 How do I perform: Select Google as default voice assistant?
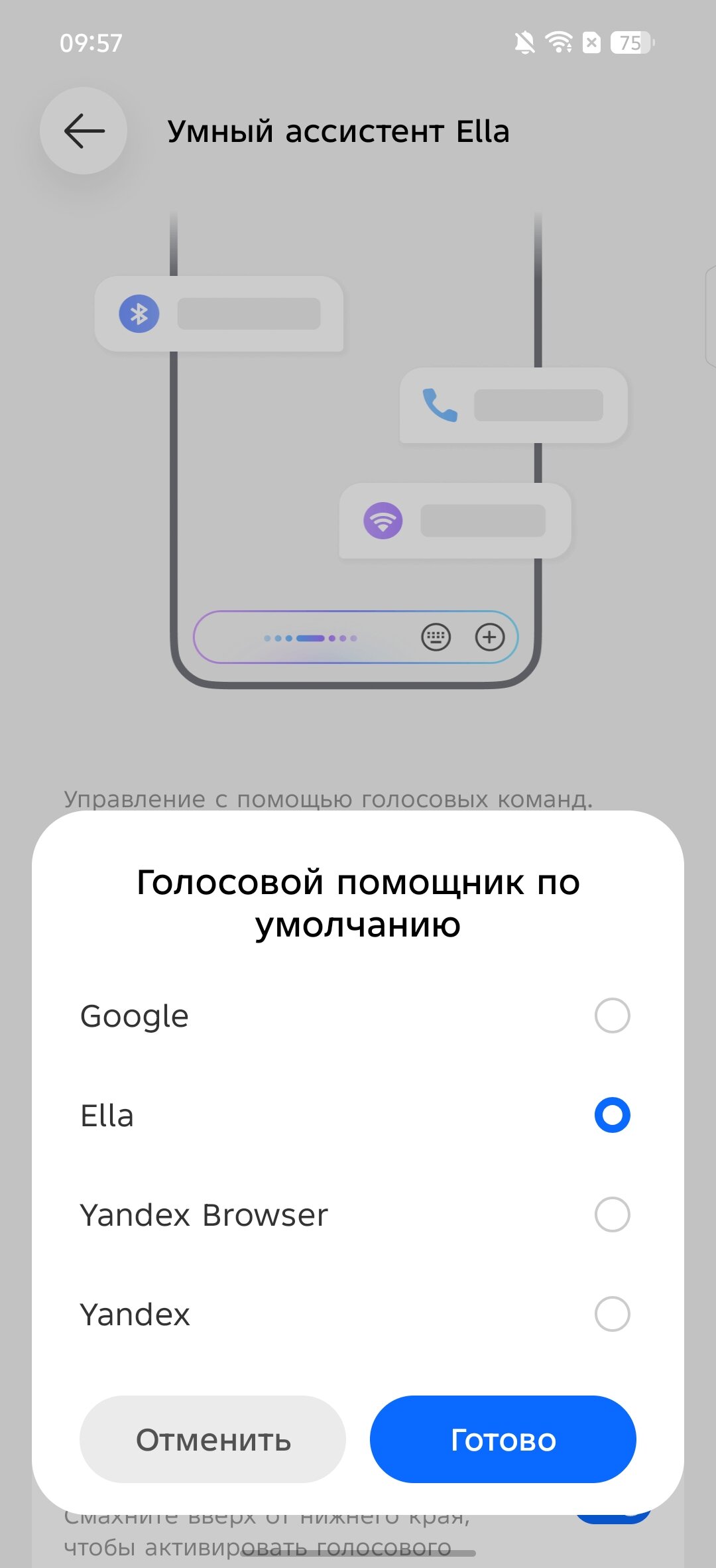612,1015
